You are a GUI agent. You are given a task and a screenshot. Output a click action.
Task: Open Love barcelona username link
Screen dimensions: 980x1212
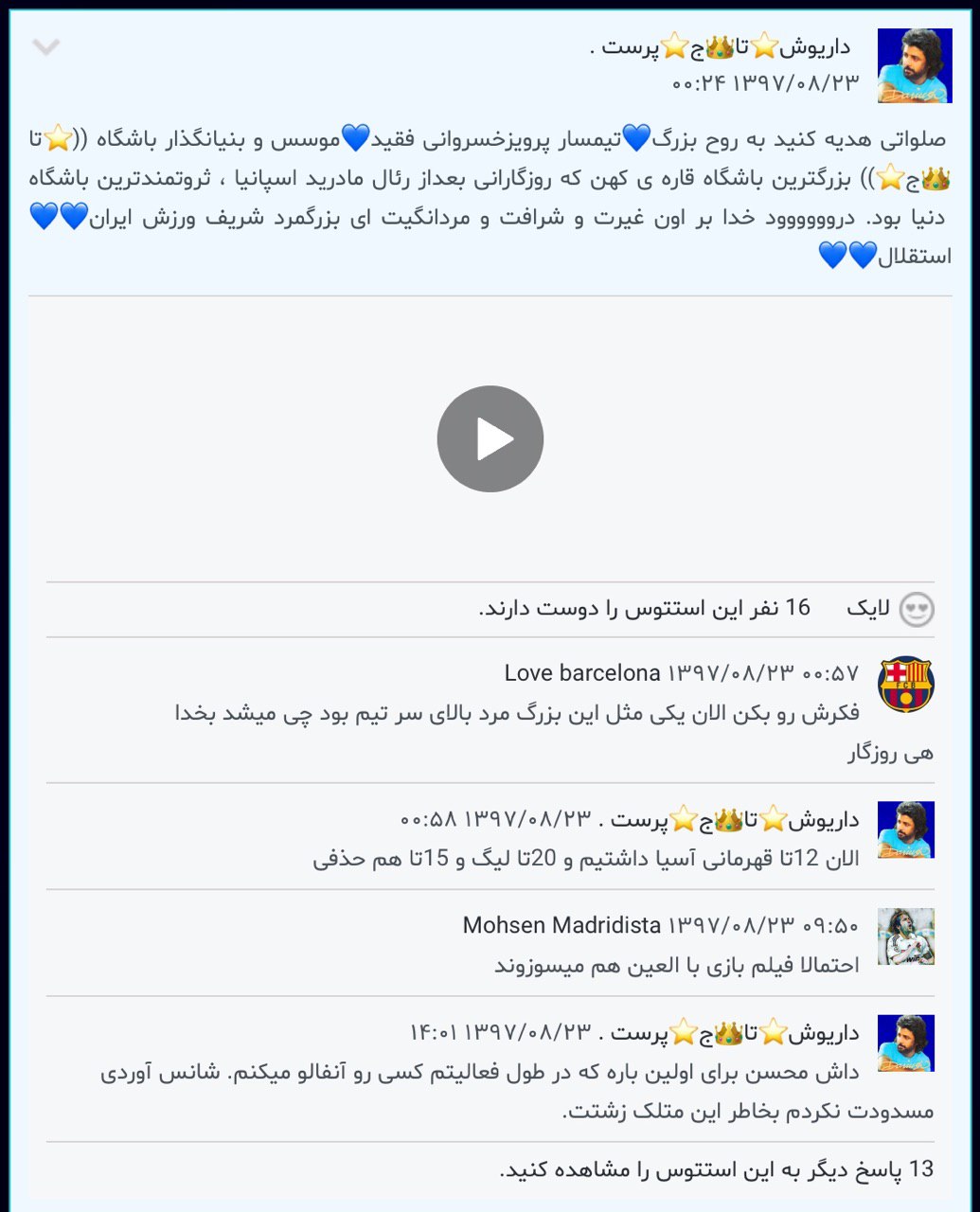tap(581, 673)
